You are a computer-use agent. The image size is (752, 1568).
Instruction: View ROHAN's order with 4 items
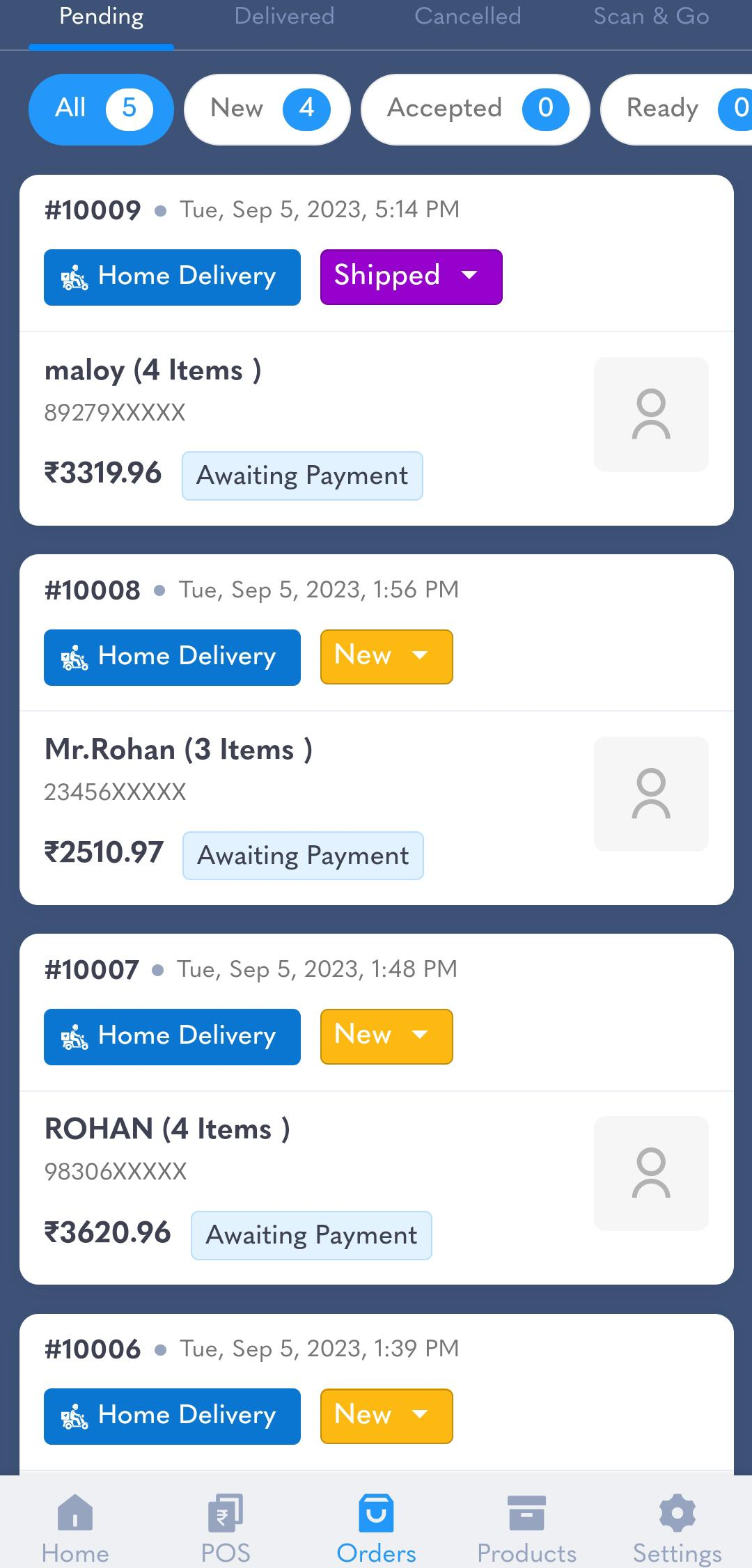[376, 1187]
